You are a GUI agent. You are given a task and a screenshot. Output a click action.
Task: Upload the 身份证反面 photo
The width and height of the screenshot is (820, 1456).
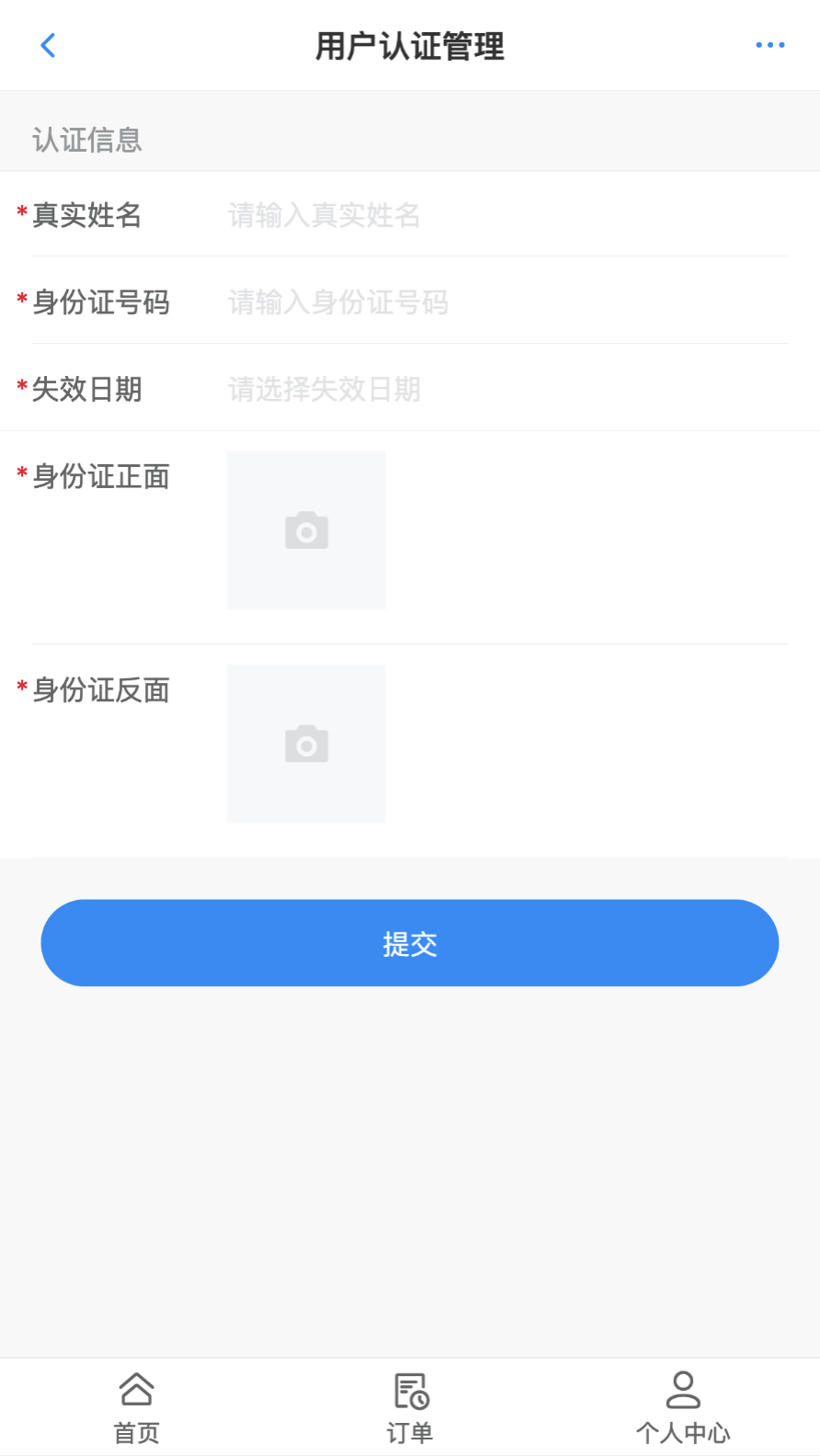(306, 744)
